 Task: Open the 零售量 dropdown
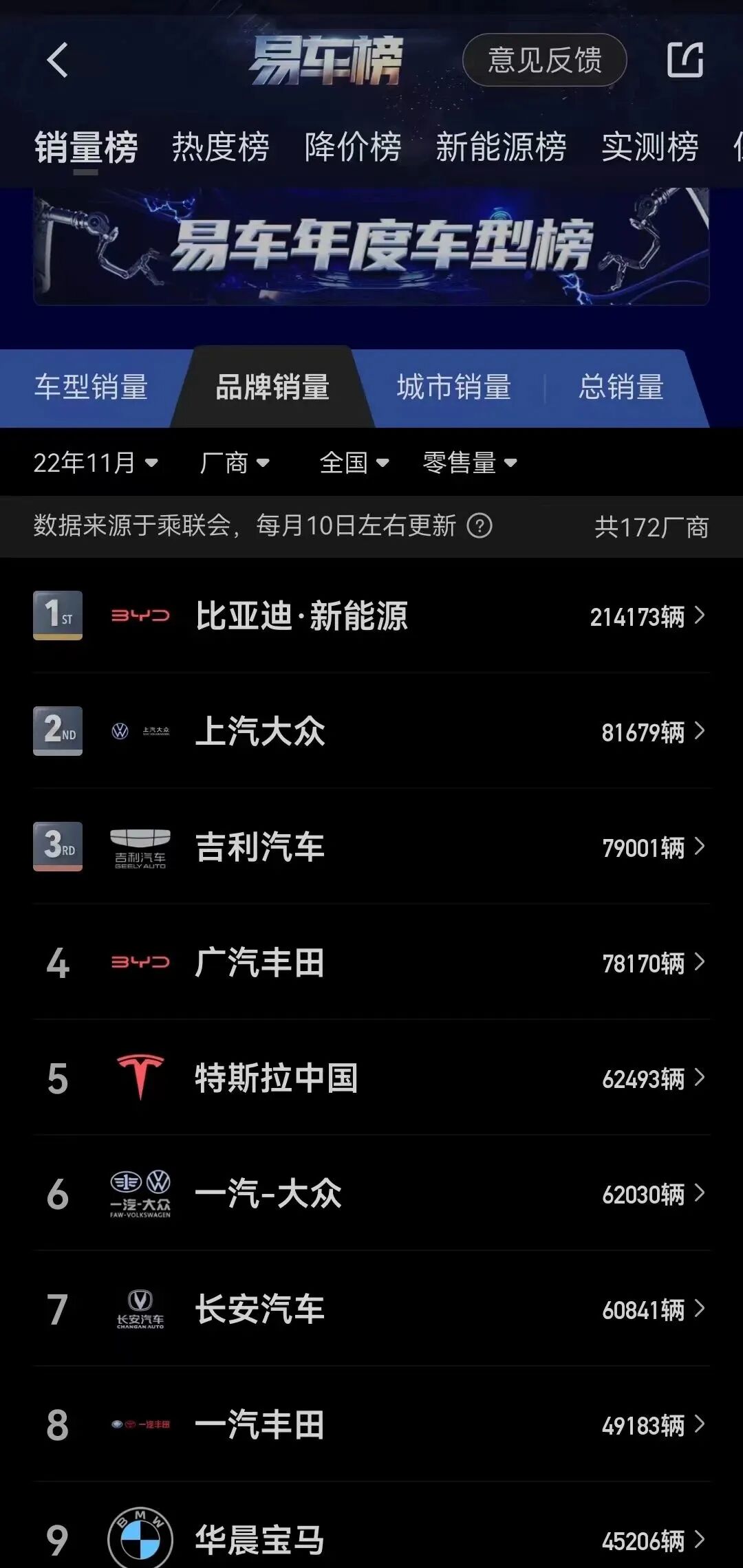pos(470,463)
